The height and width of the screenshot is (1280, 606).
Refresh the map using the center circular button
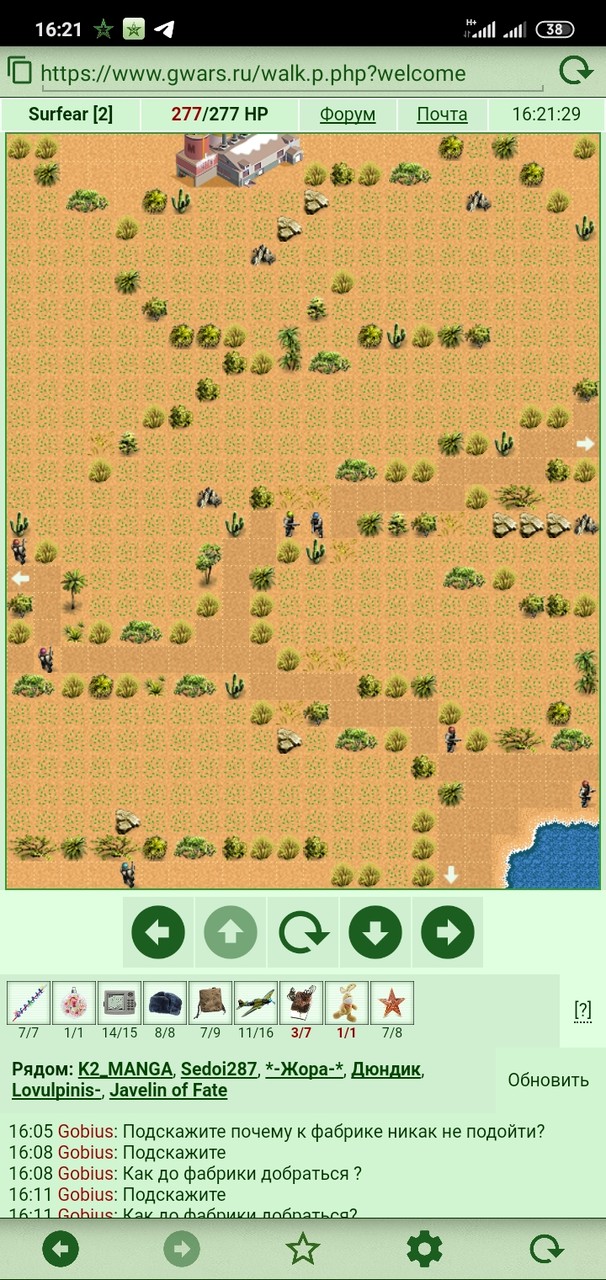(x=303, y=932)
